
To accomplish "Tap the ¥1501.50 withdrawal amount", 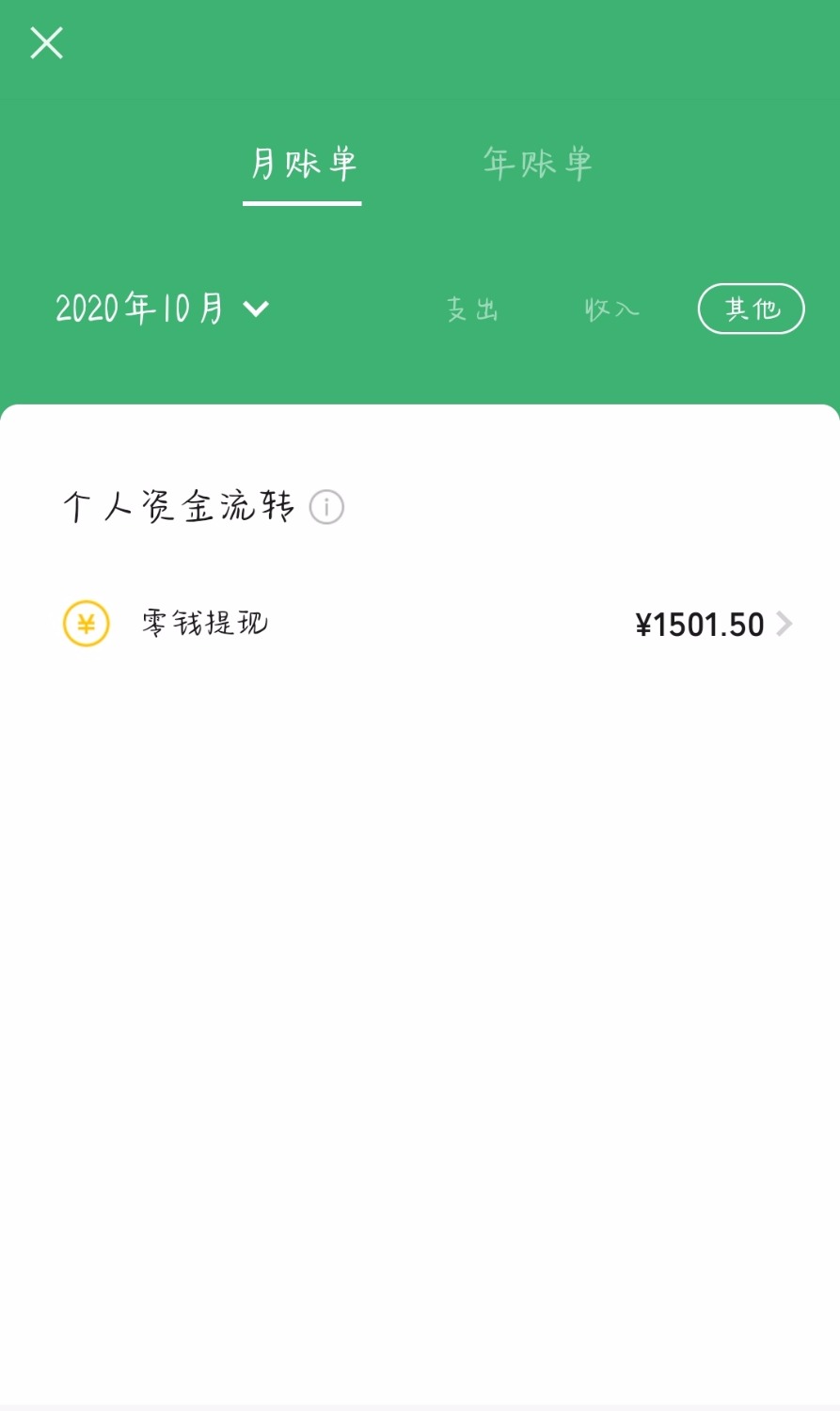I will point(700,624).
